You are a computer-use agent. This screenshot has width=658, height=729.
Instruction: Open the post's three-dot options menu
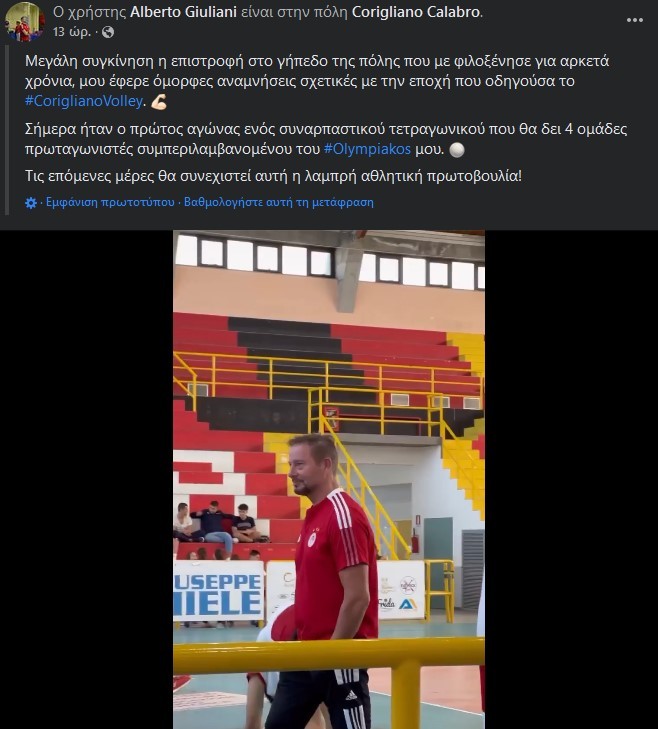click(634, 20)
